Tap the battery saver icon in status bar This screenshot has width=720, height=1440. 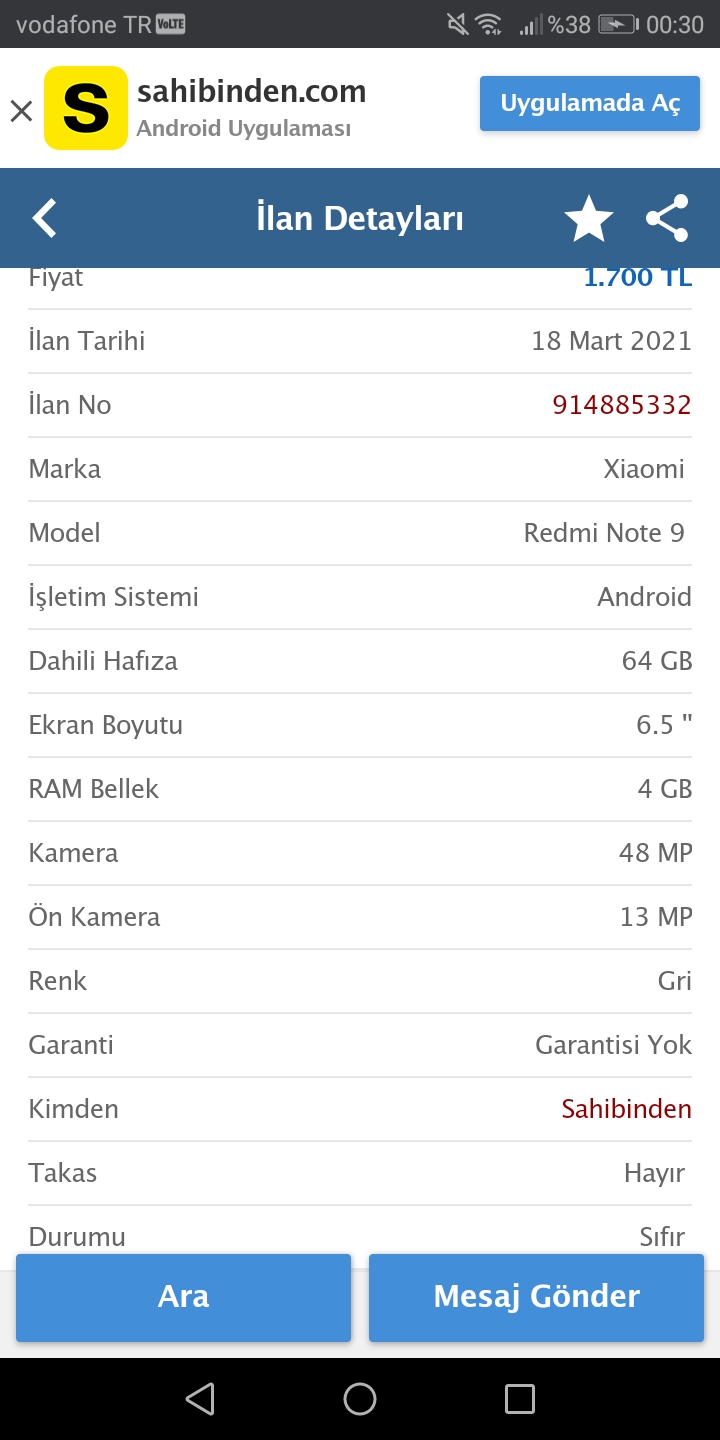tap(619, 24)
